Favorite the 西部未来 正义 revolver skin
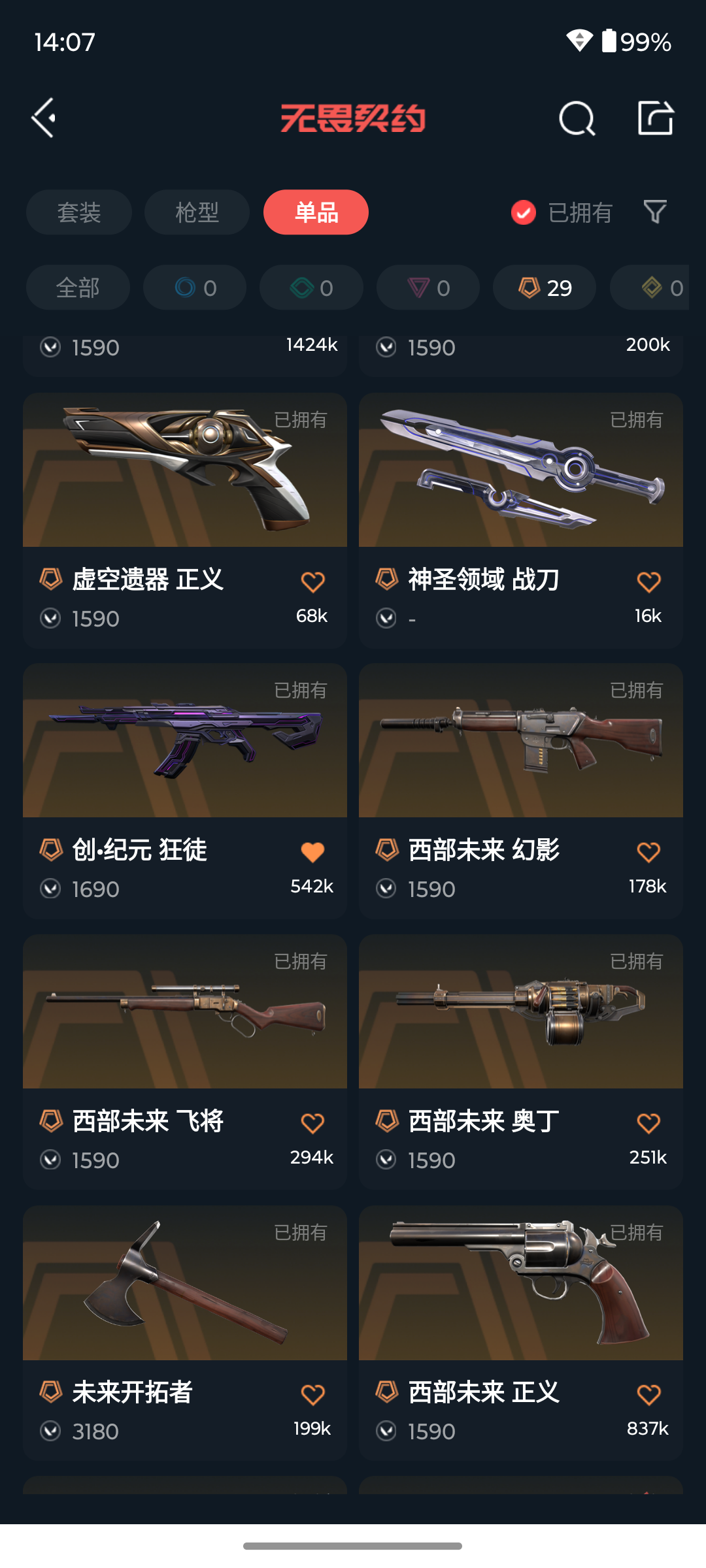 pyautogui.click(x=648, y=1394)
